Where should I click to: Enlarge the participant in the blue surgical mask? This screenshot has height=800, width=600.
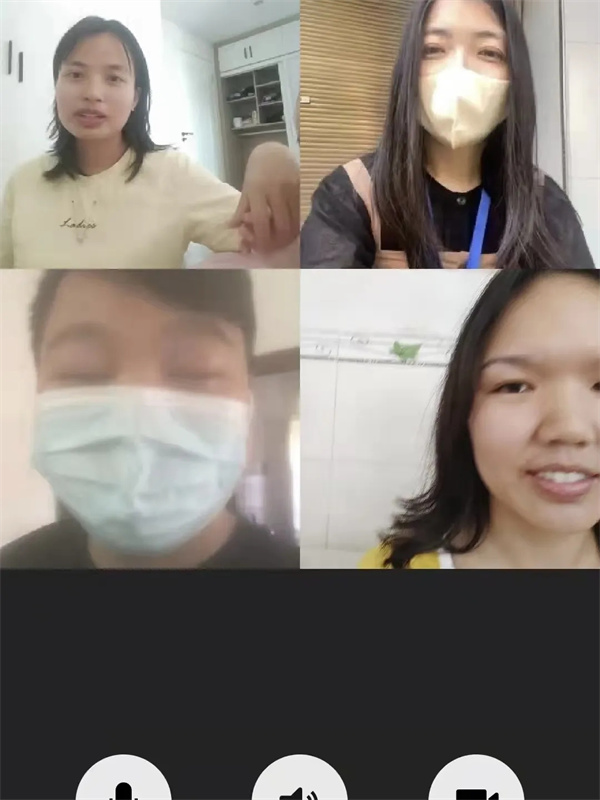[150, 418]
